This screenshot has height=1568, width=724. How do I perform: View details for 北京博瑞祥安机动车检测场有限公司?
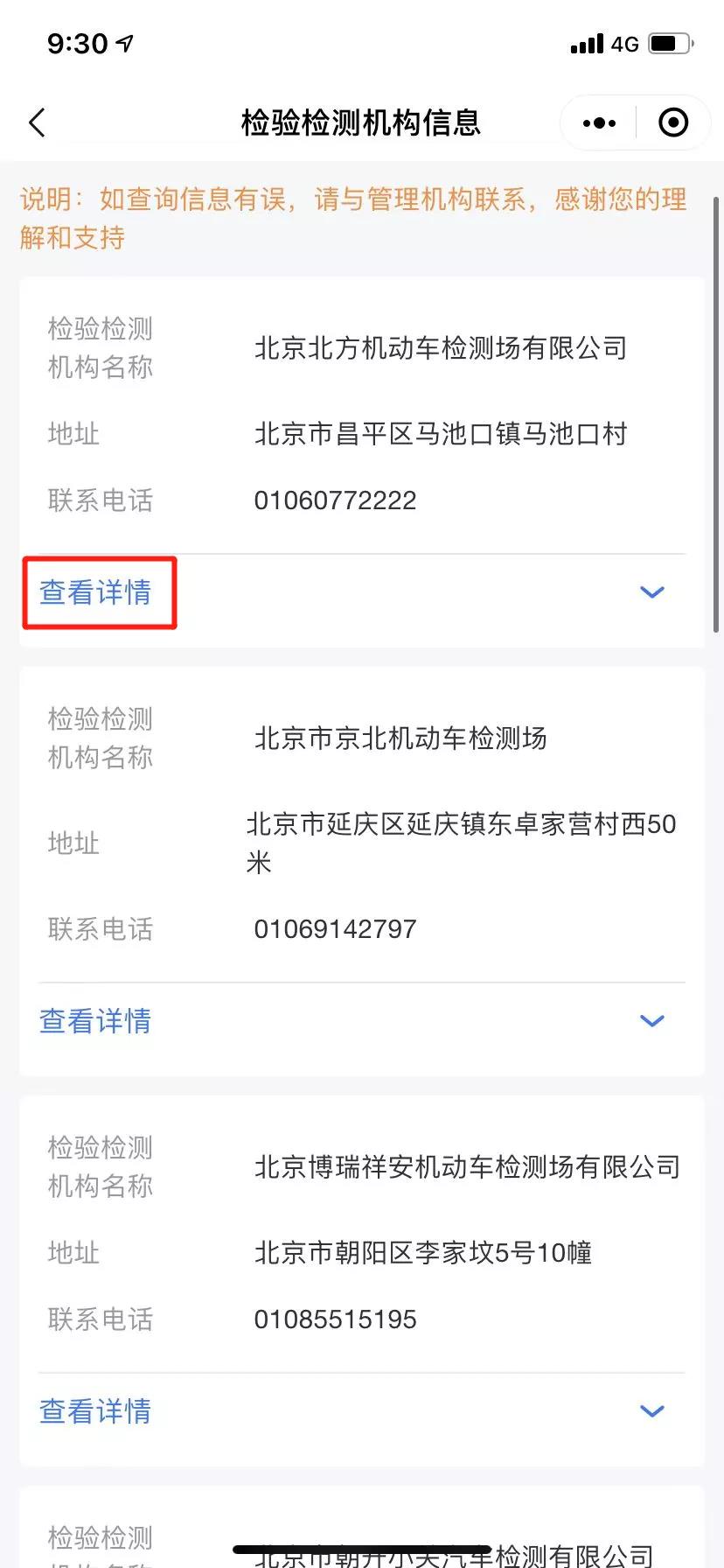tap(95, 1411)
